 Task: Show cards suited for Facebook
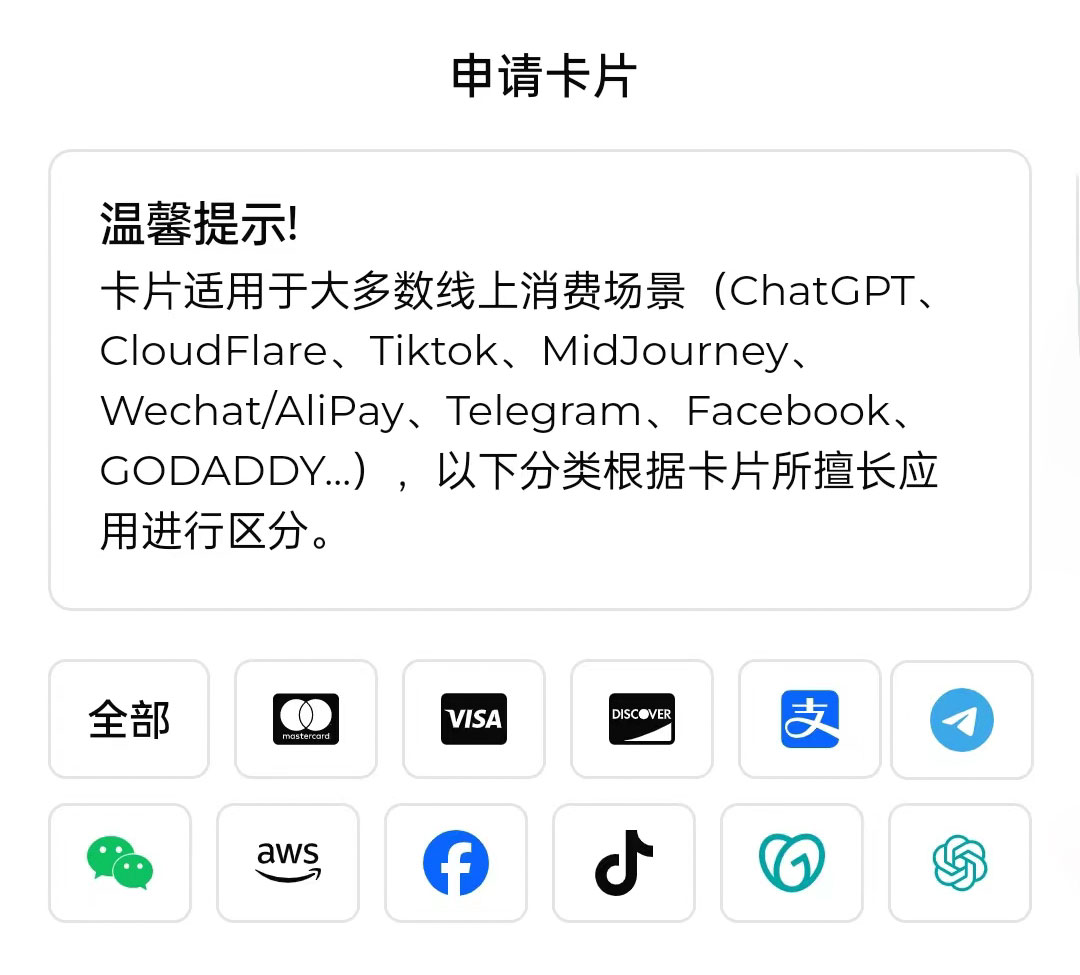[456, 862]
